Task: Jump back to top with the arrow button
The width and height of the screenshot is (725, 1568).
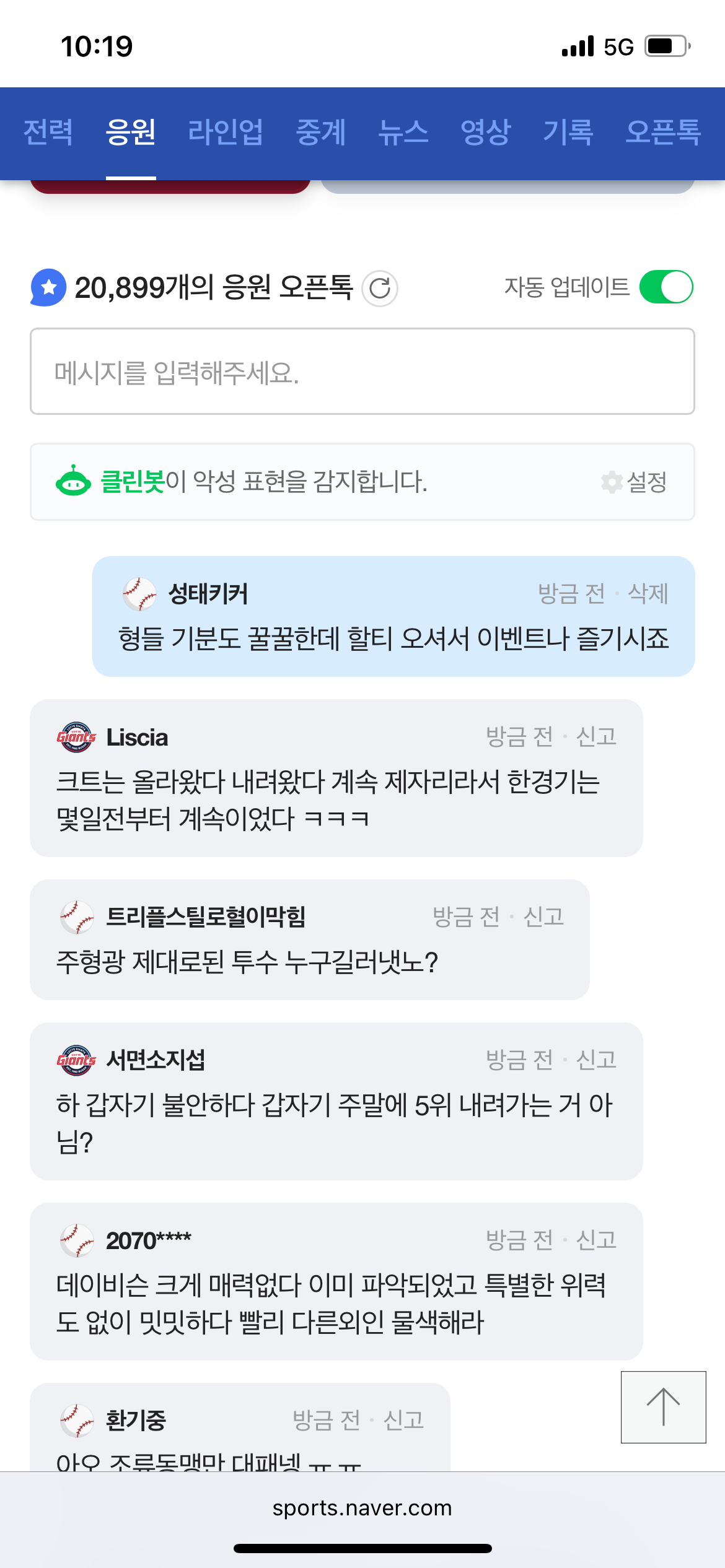Action: point(663,1407)
